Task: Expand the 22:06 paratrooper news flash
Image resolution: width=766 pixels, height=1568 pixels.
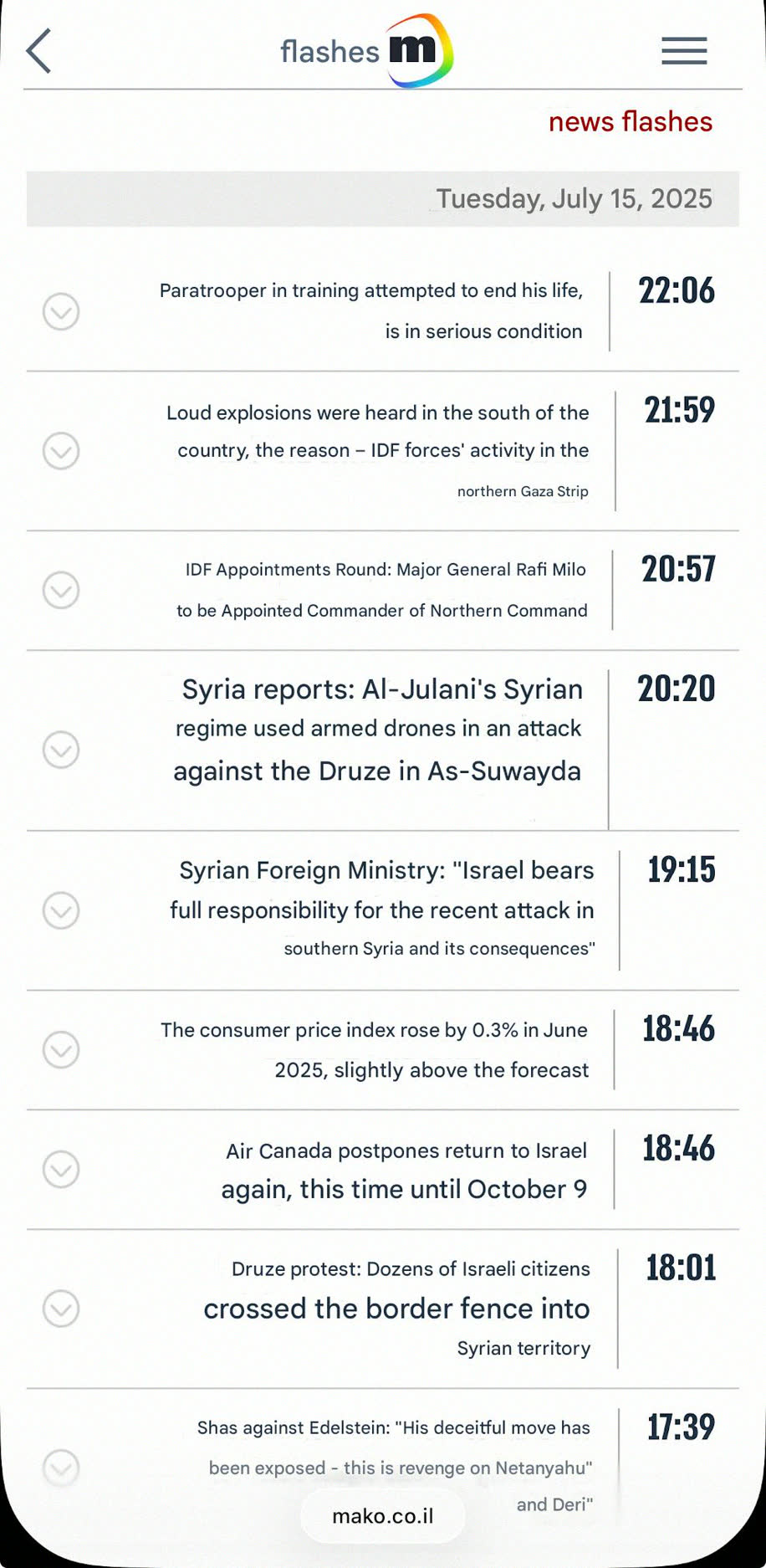Action: tap(61, 312)
